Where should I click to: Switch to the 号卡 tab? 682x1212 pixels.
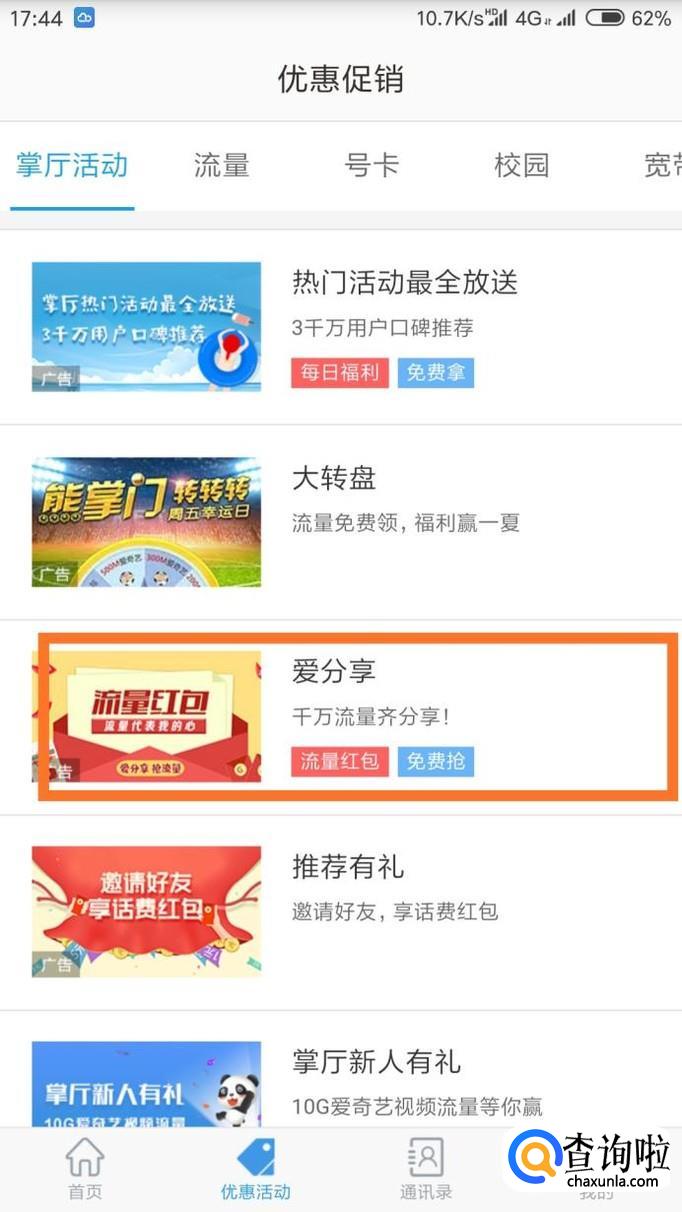click(371, 165)
